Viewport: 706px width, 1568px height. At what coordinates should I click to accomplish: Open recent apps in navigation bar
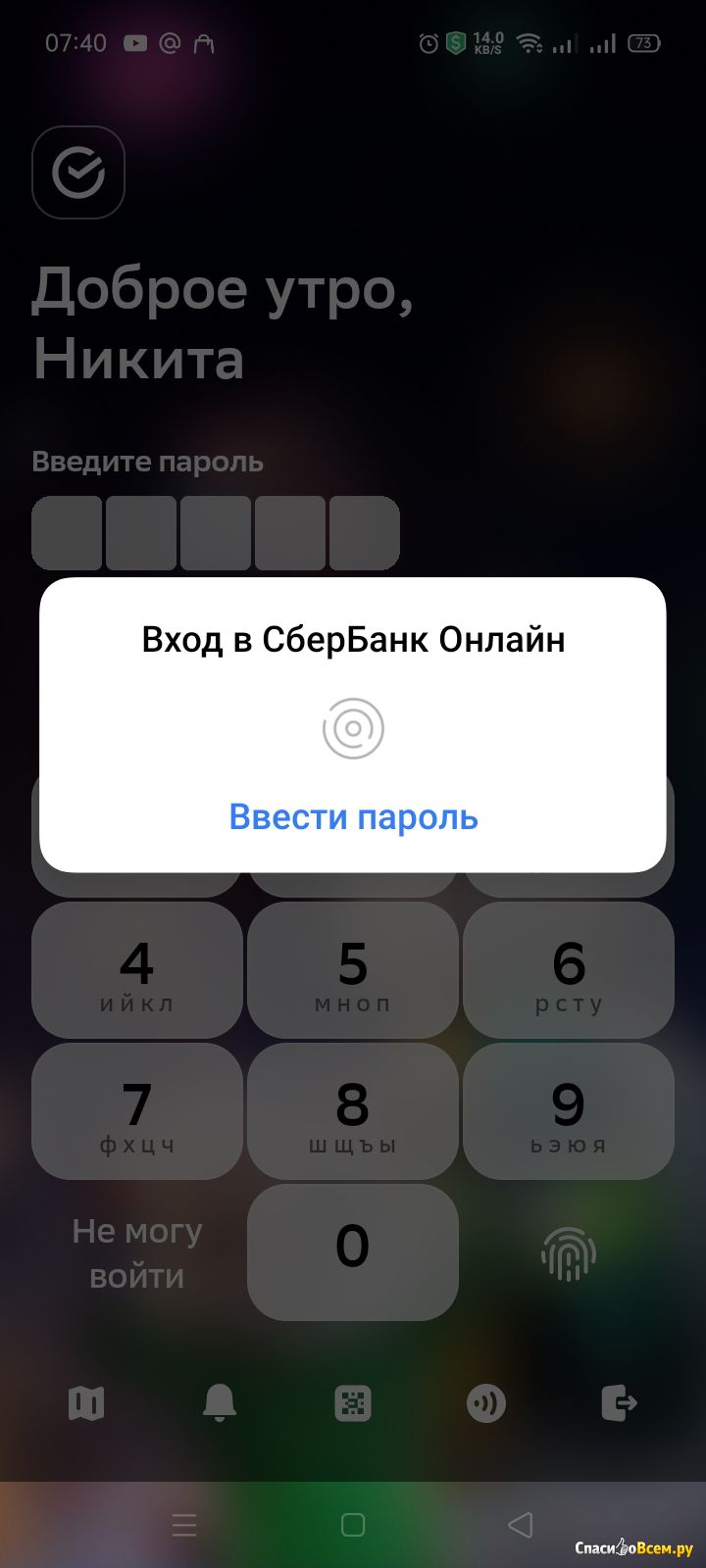point(184,1525)
